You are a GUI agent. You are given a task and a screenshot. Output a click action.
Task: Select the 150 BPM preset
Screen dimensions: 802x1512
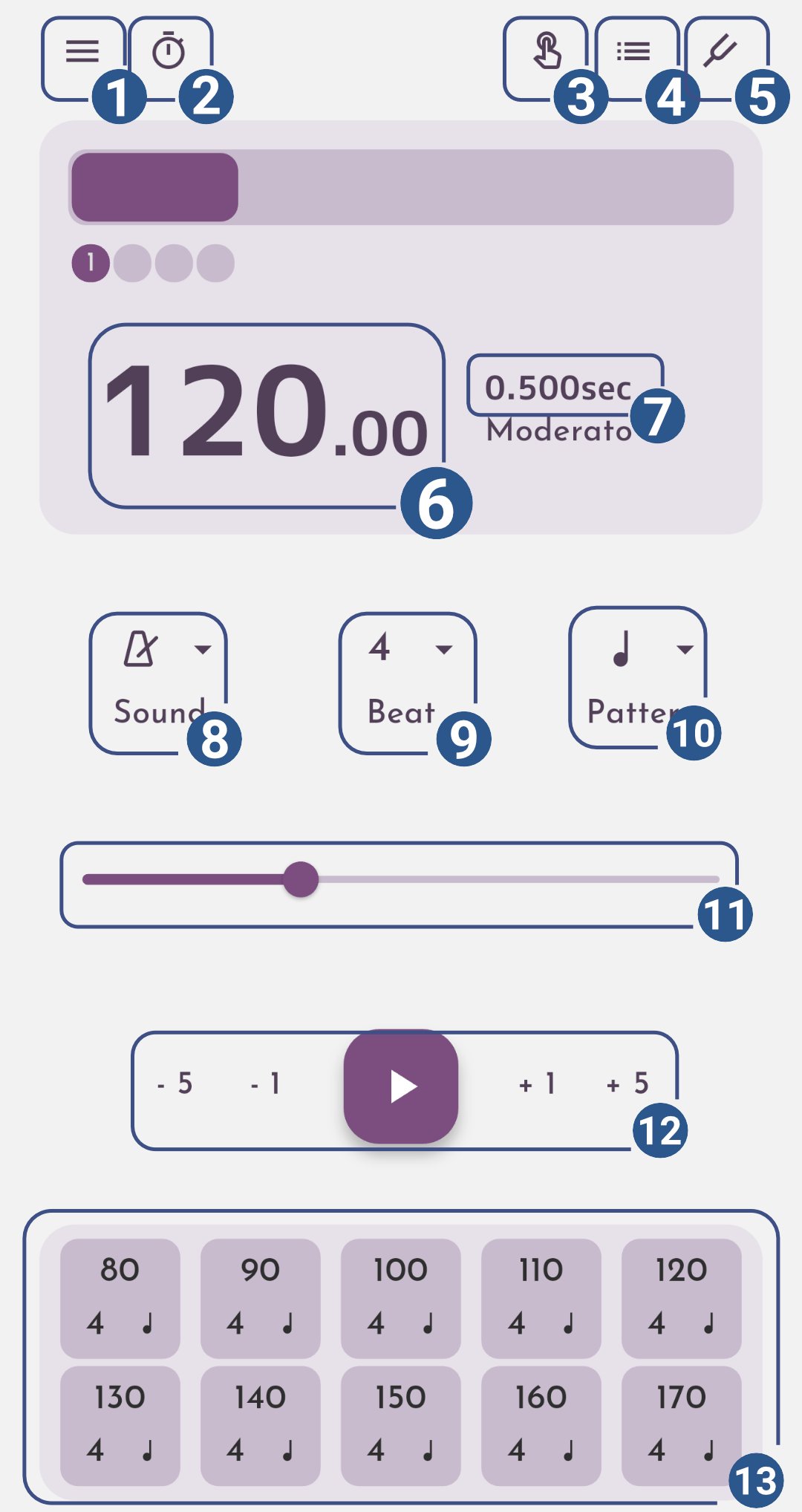click(x=401, y=1426)
